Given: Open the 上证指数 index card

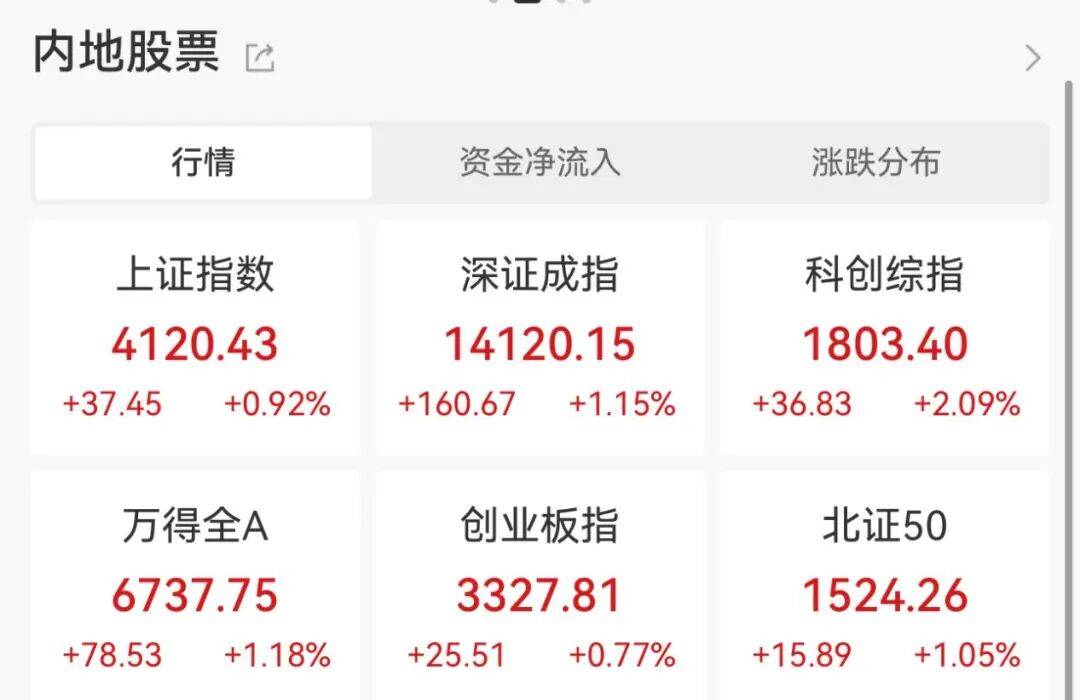Looking at the screenshot, I should point(195,338).
